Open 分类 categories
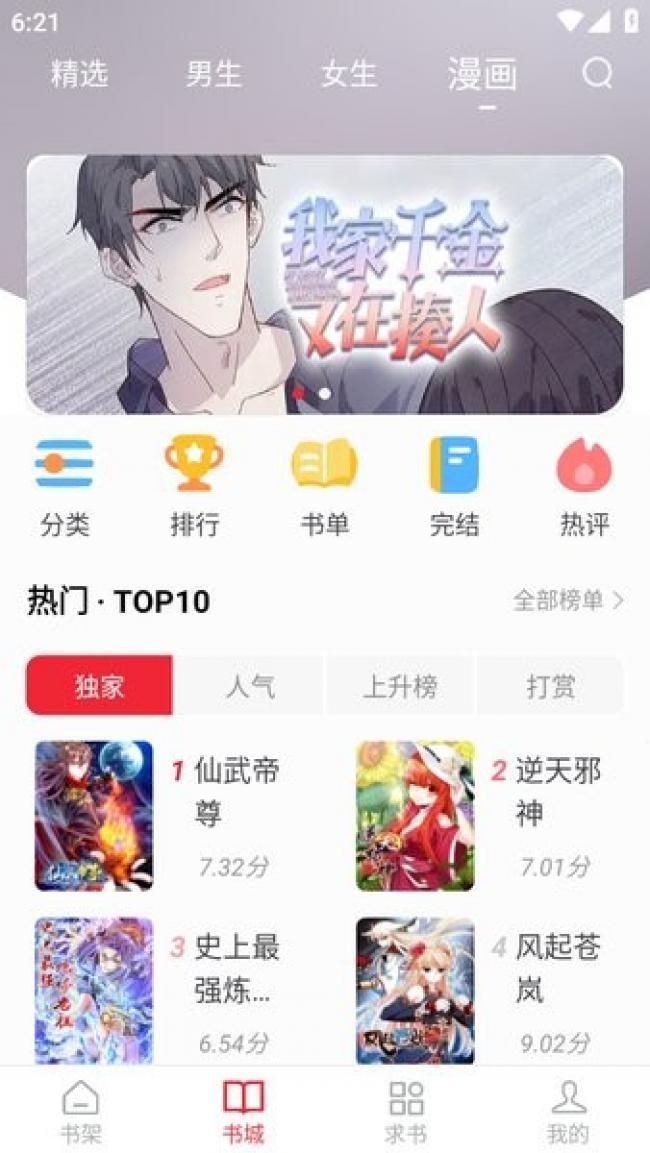The width and height of the screenshot is (650, 1153). click(x=65, y=486)
